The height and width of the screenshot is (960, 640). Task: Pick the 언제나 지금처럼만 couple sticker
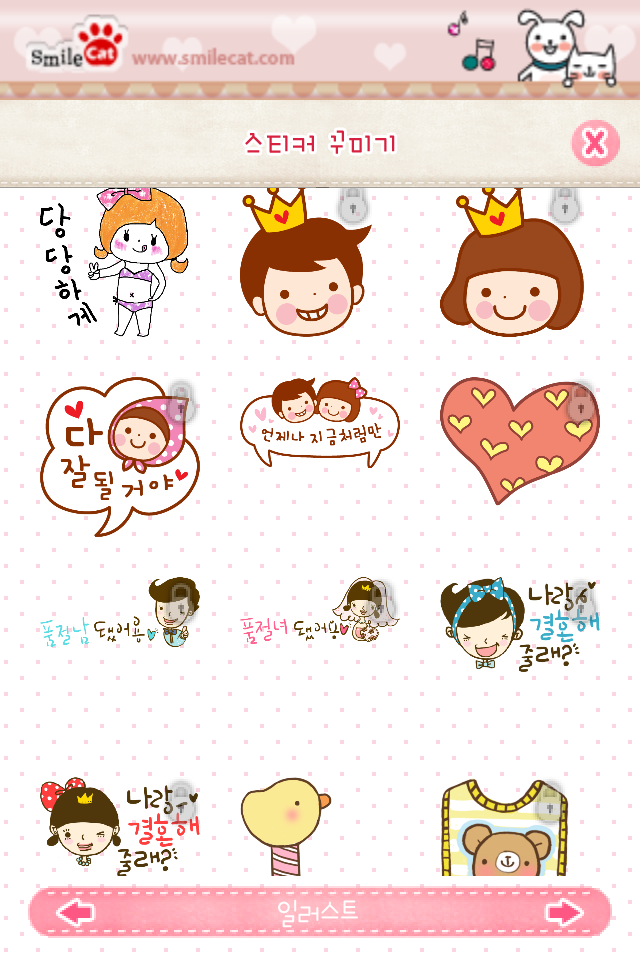(318, 422)
